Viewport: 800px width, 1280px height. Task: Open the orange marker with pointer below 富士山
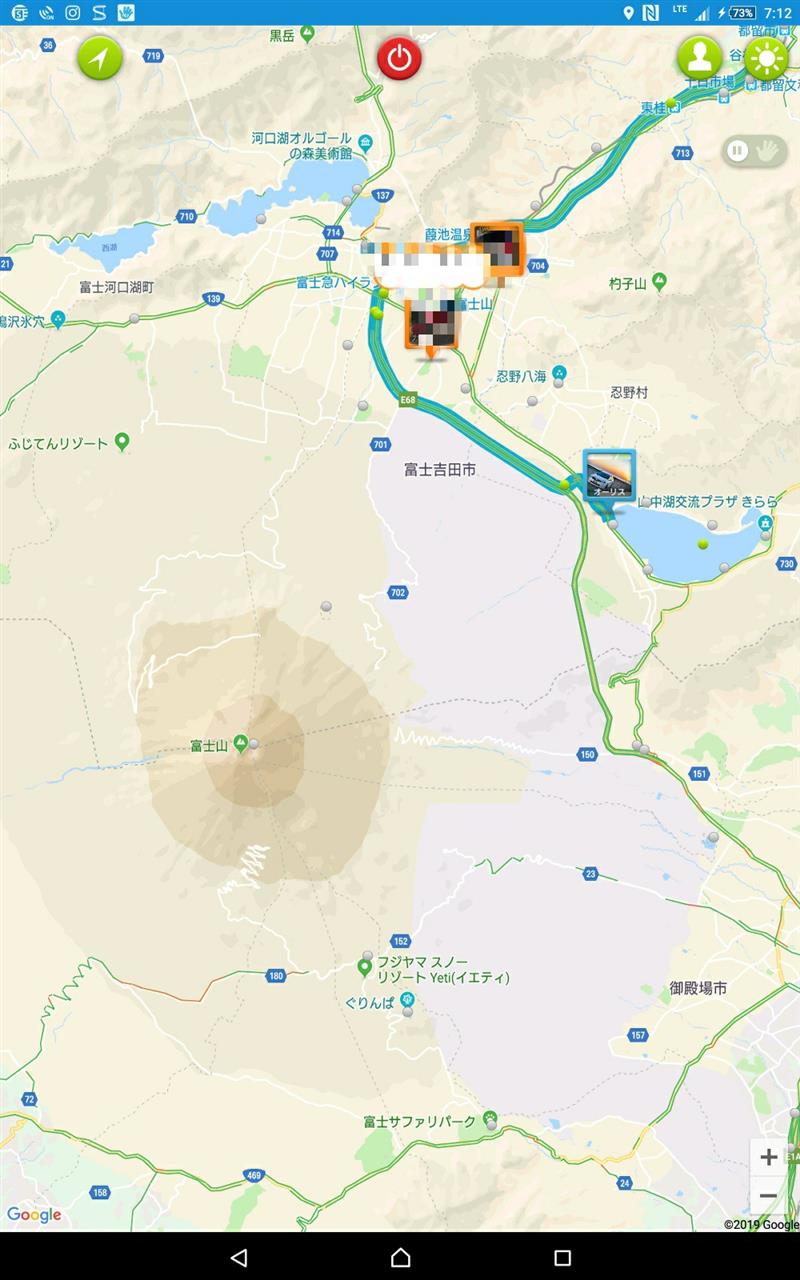pyautogui.click(x=430, y=326)
